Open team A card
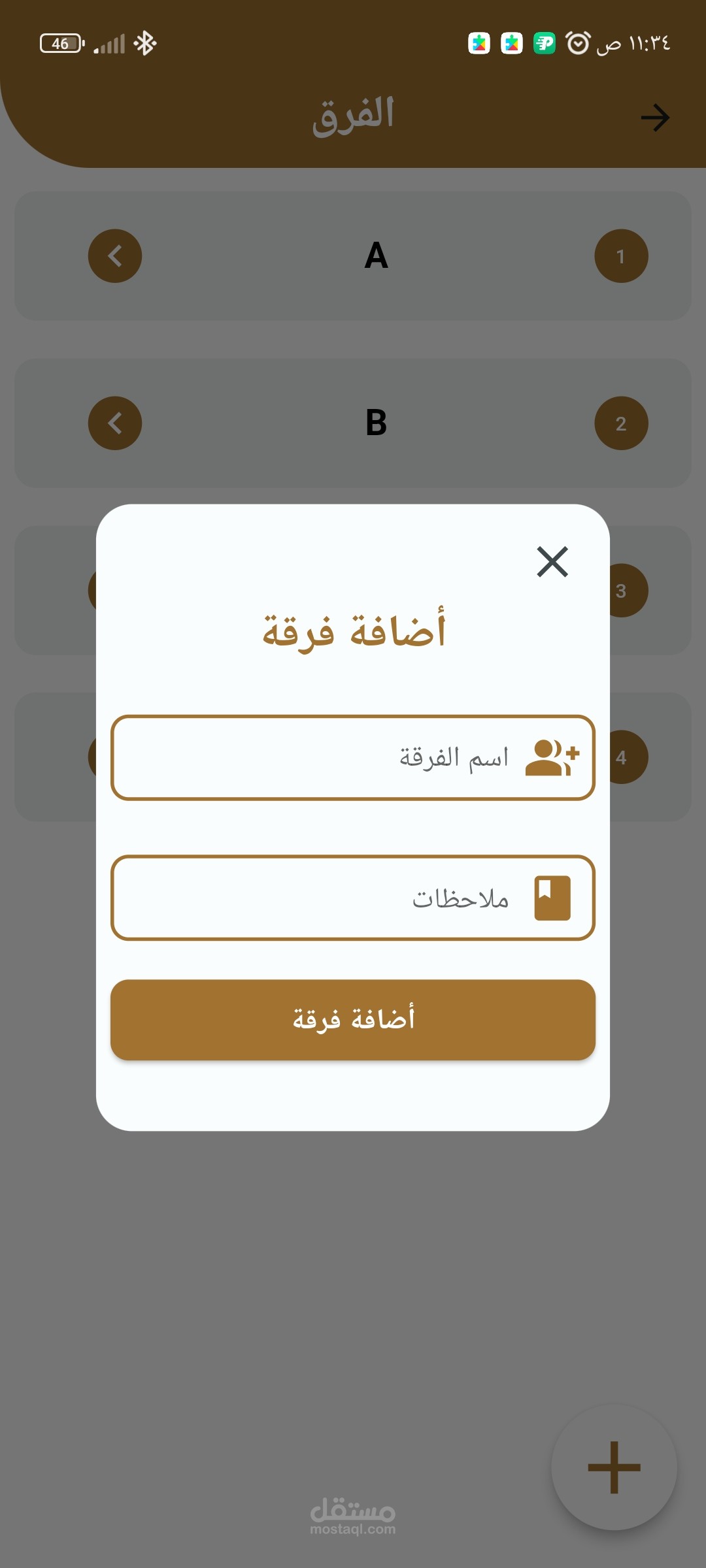This screenshot has height=1568, width=706. coord(353,255)
